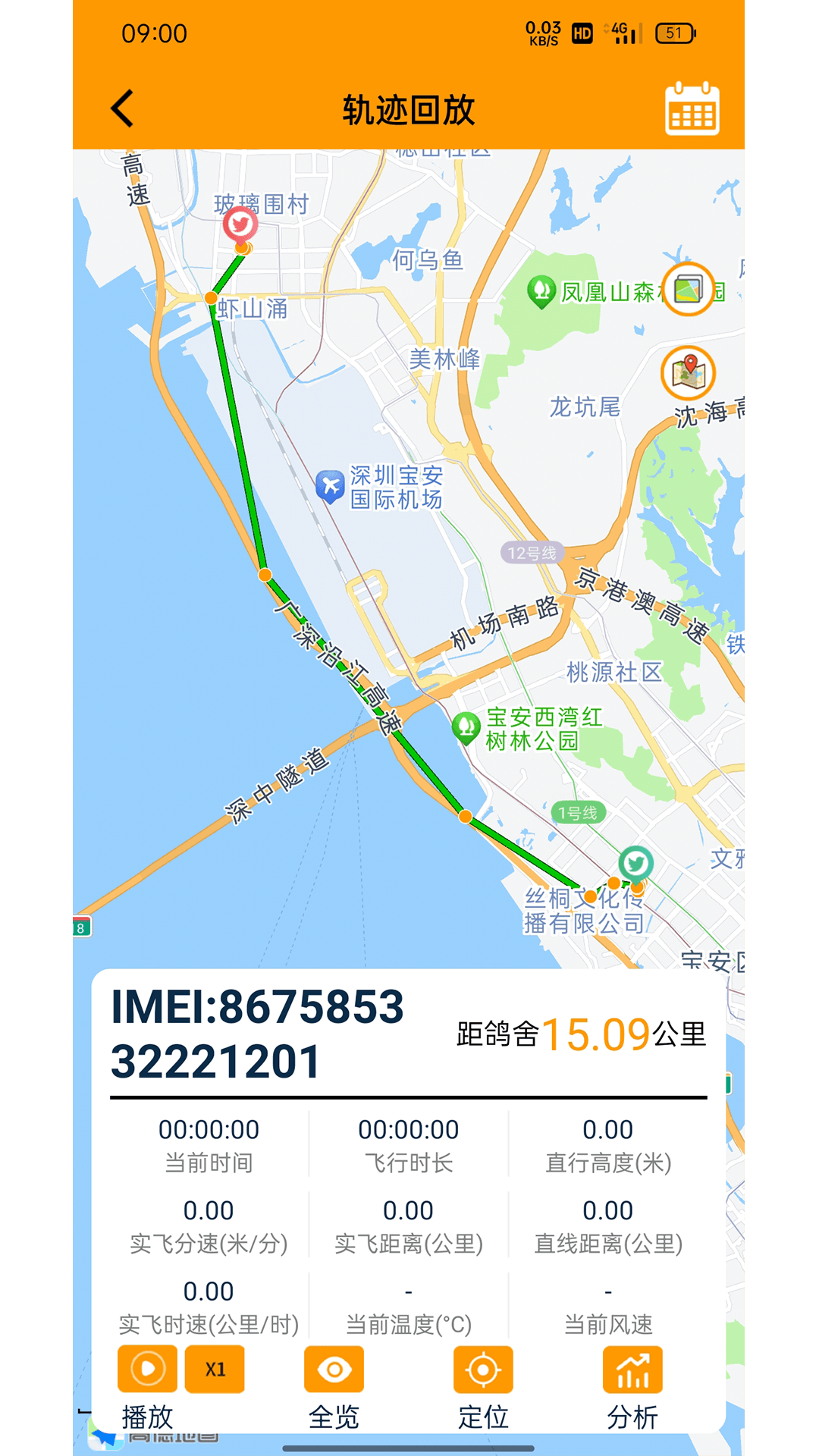This screenshot has height=1456, width=819.
Task: Change playback speed X1
Action: click(x=215, y=1370)
